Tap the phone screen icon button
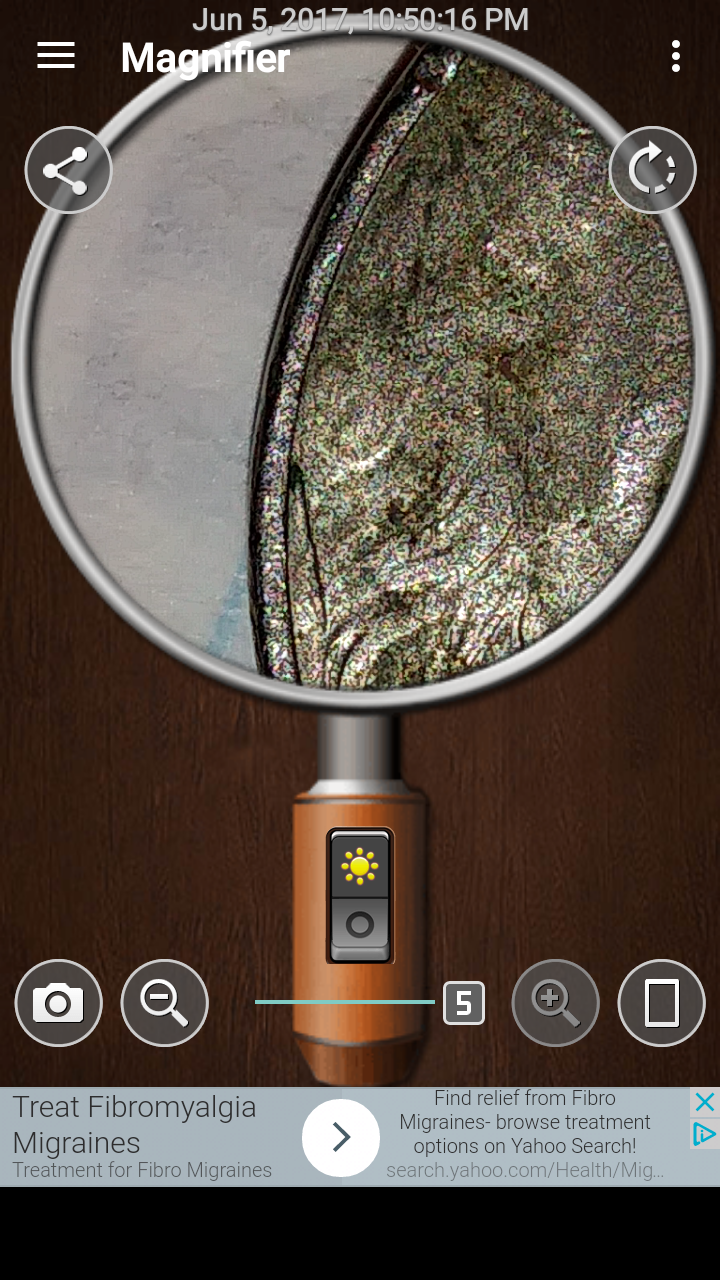720x1280 pixels. pyautogui.click(x=662, y=1002)
